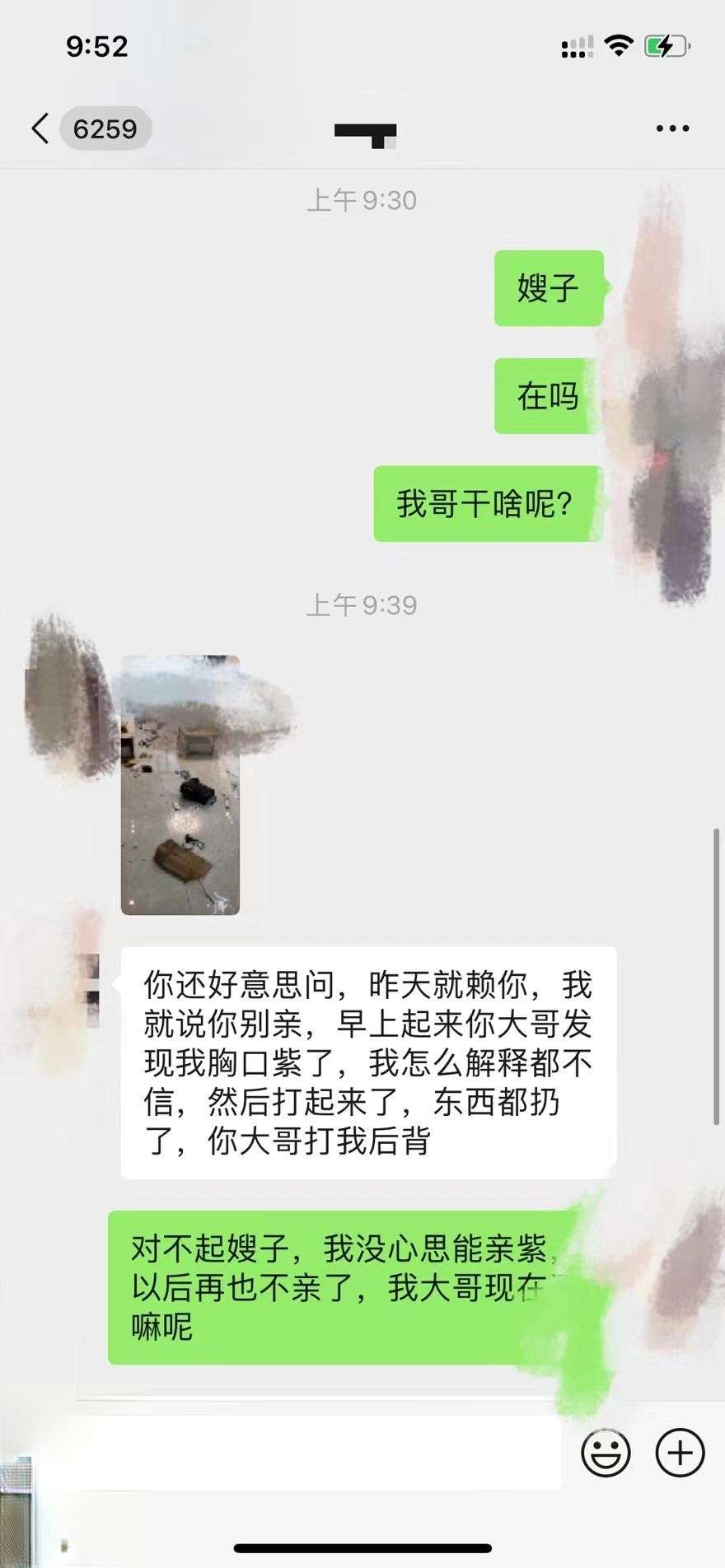Screen dimensions: 725x1568
Task: Open the photo sent at 9:39
Action: tap(180, 785)
